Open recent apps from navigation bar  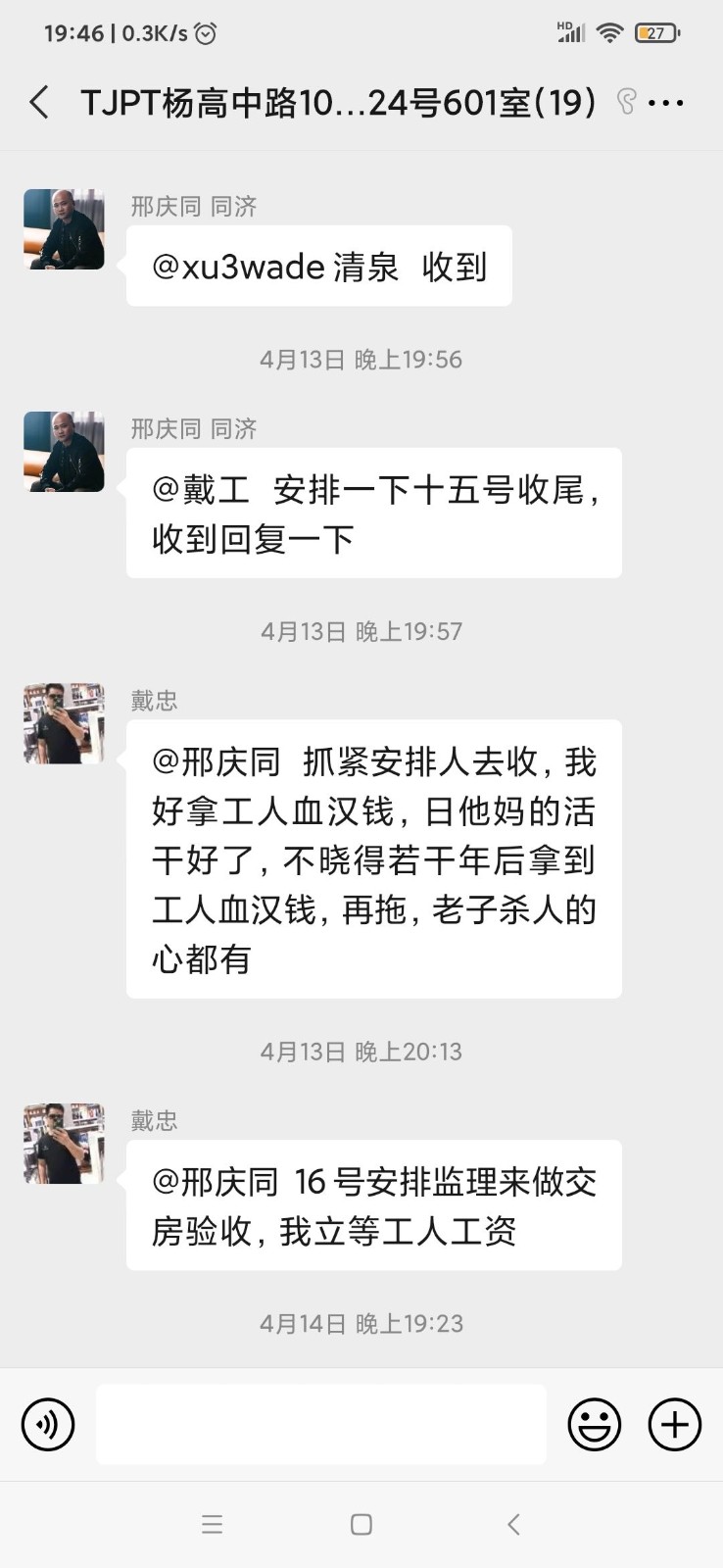tap(212, 1524)
